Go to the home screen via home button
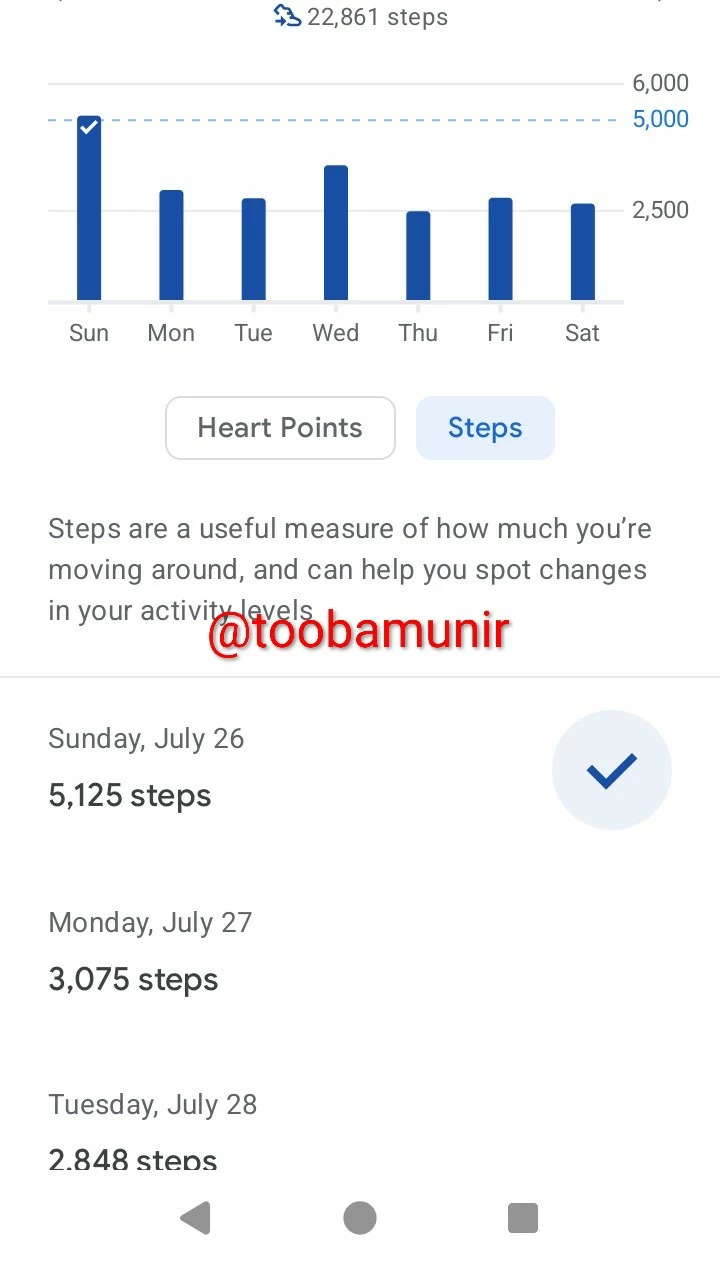This screenshot has height=1265, width=720. pyautogui.click(x=360, y=1218)
